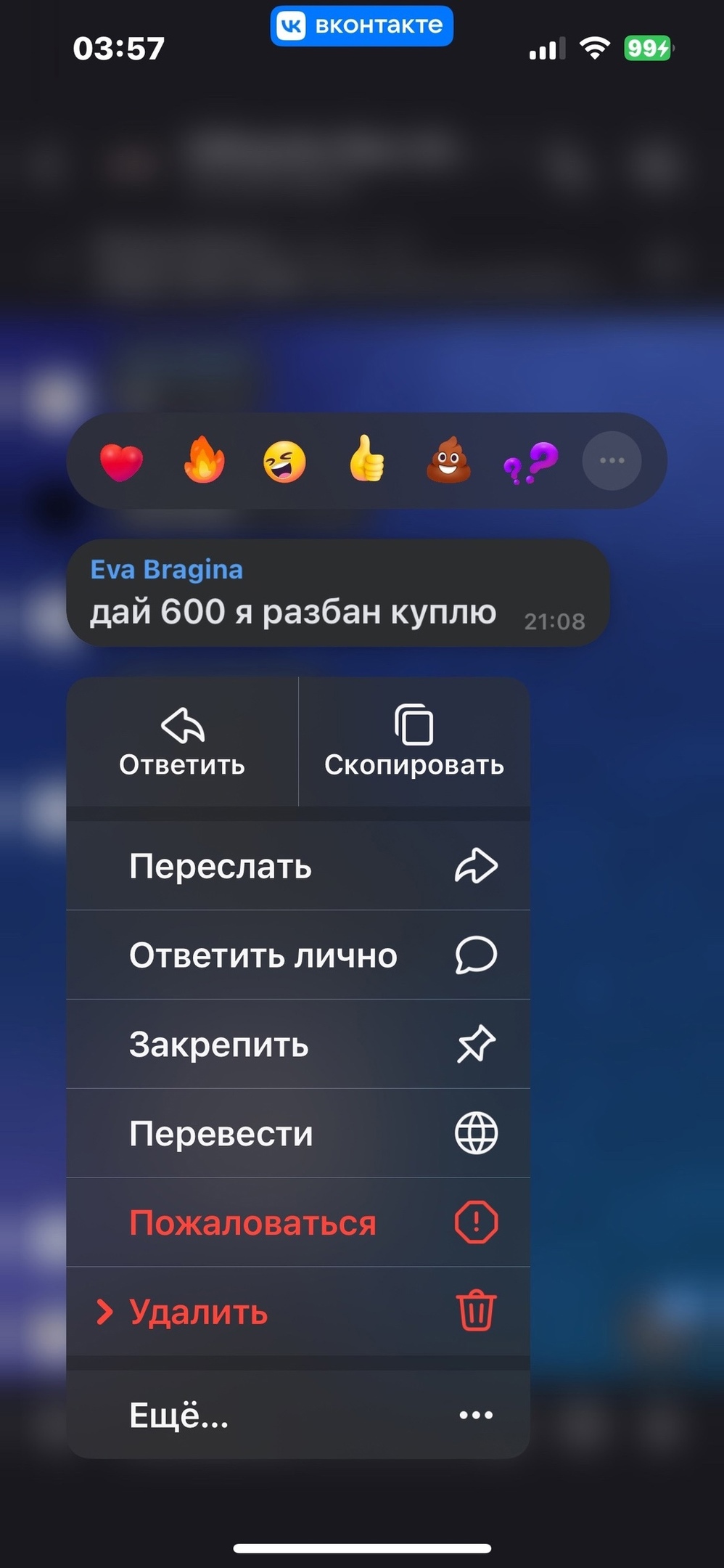React with the laughing face emoji
The image size is (724, 1568).
point(284,462)
